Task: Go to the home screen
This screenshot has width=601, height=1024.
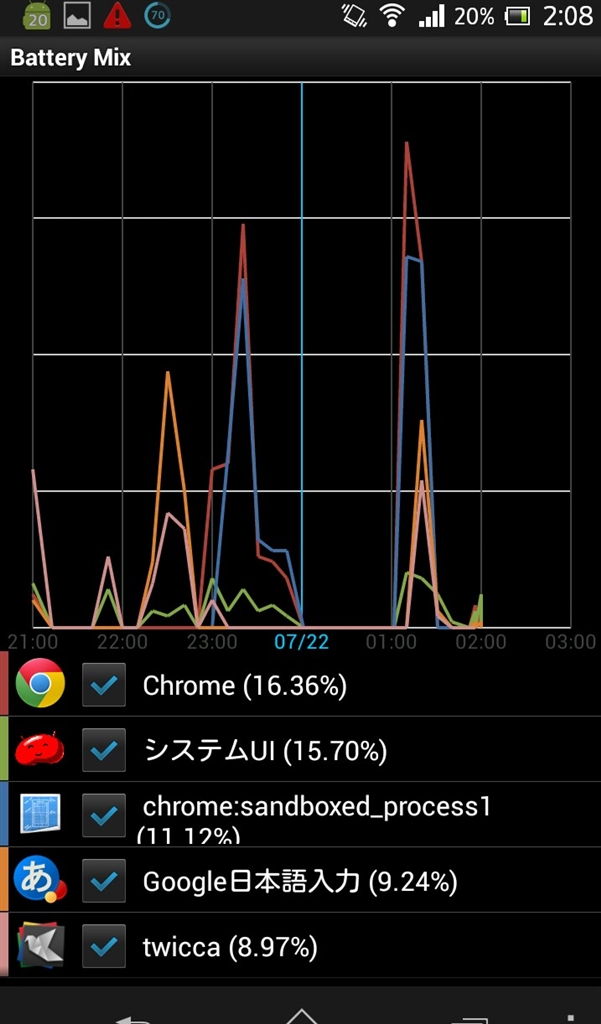Action: tap(301, 1015)
